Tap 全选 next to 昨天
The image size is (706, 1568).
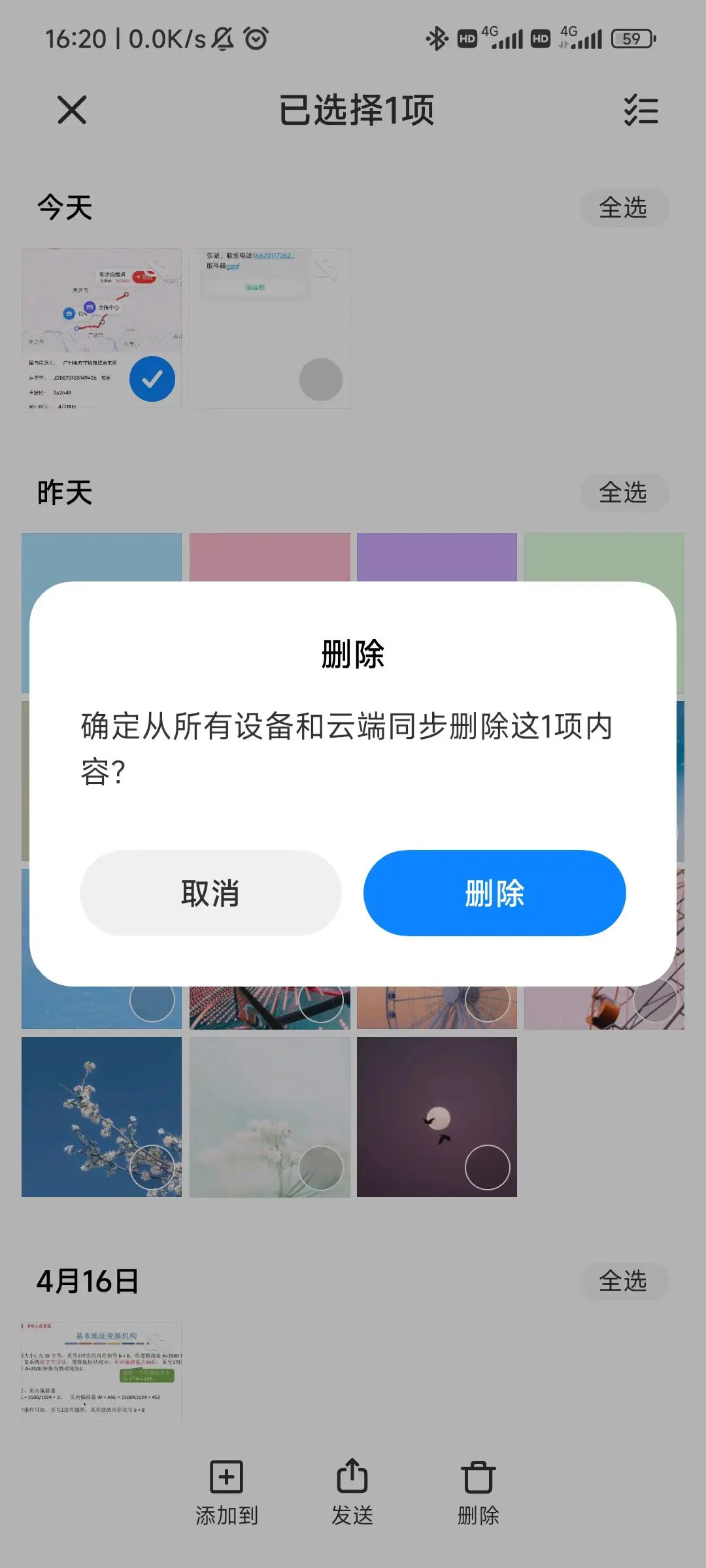coord(624,493)
